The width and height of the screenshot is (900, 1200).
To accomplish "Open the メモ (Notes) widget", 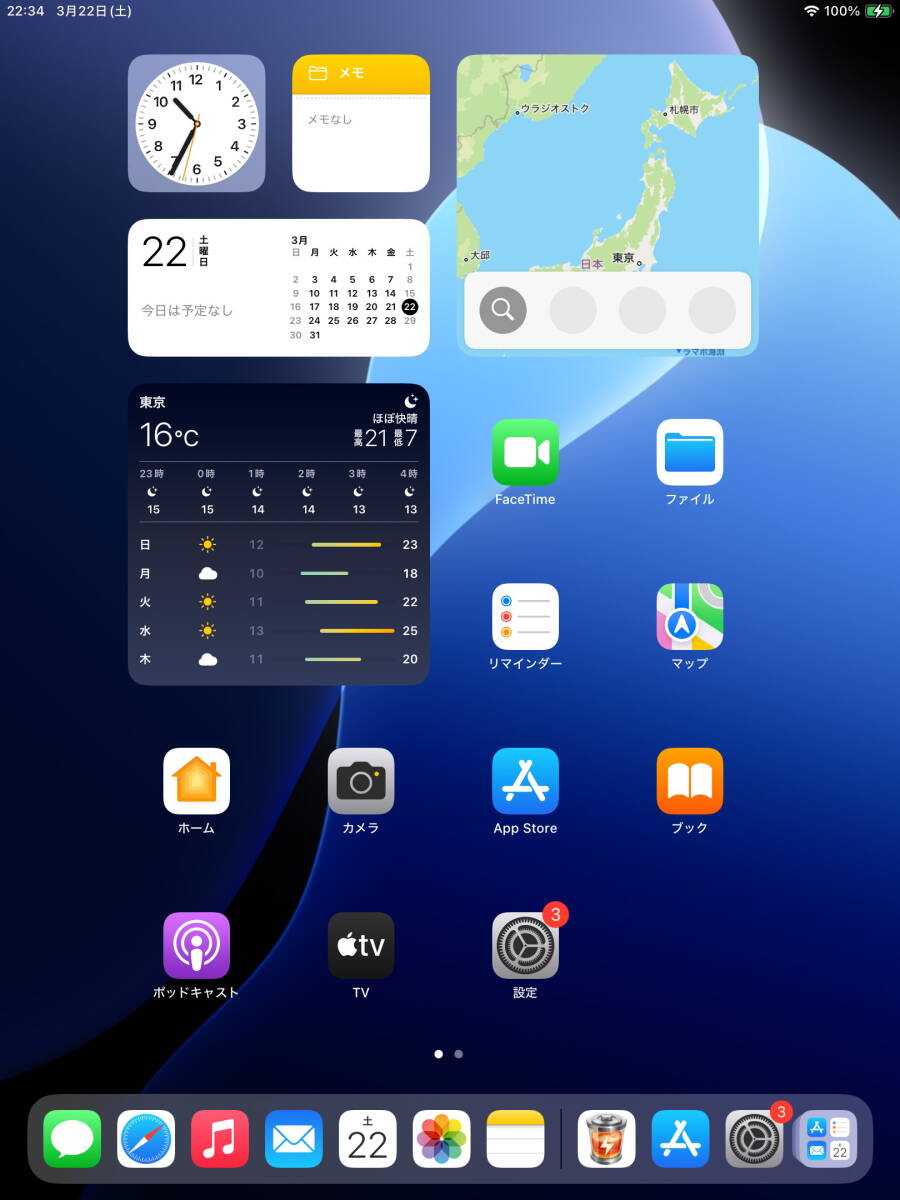I will 361,123.
